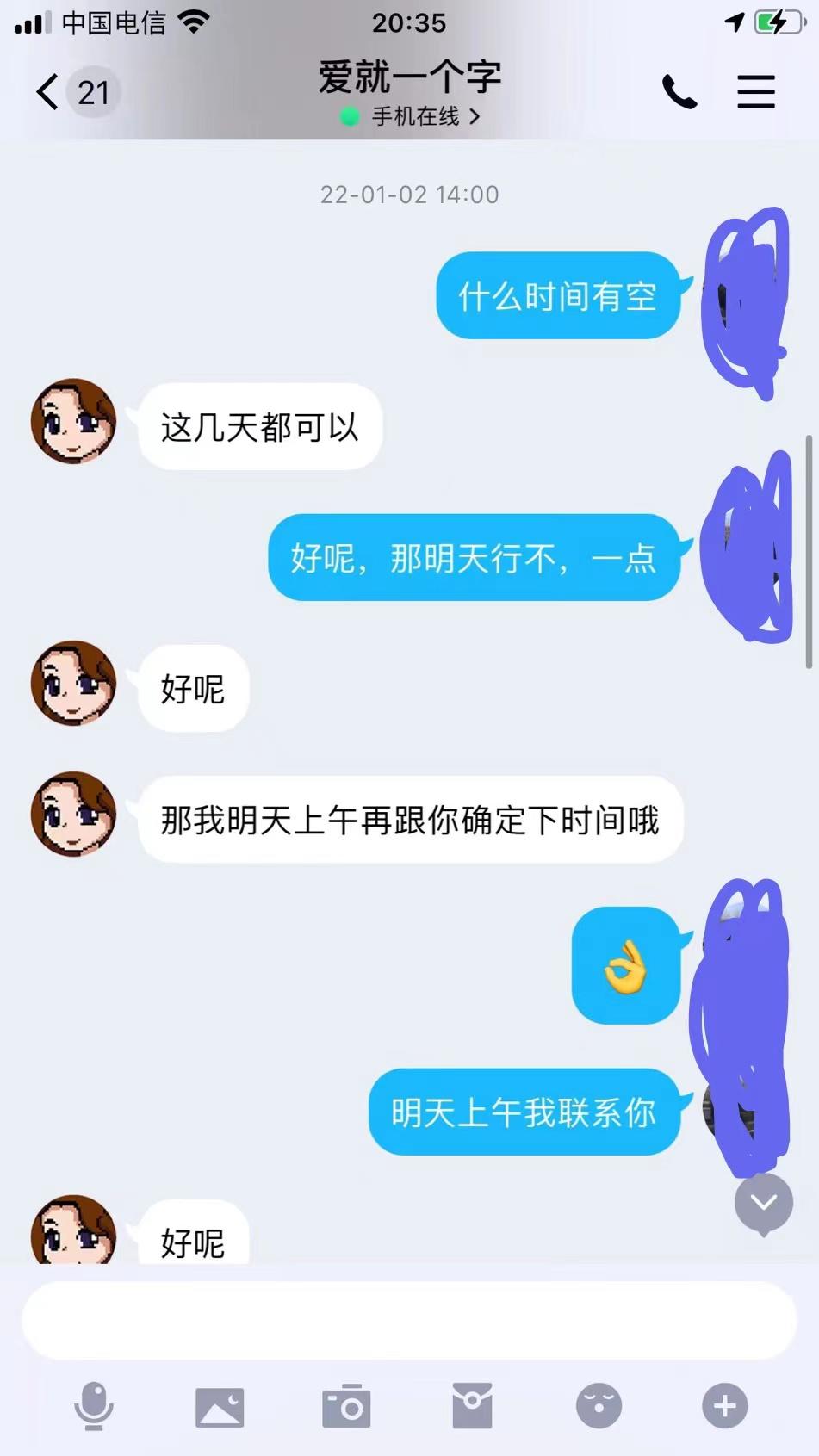Record a voice message with the microphone

94,1406
